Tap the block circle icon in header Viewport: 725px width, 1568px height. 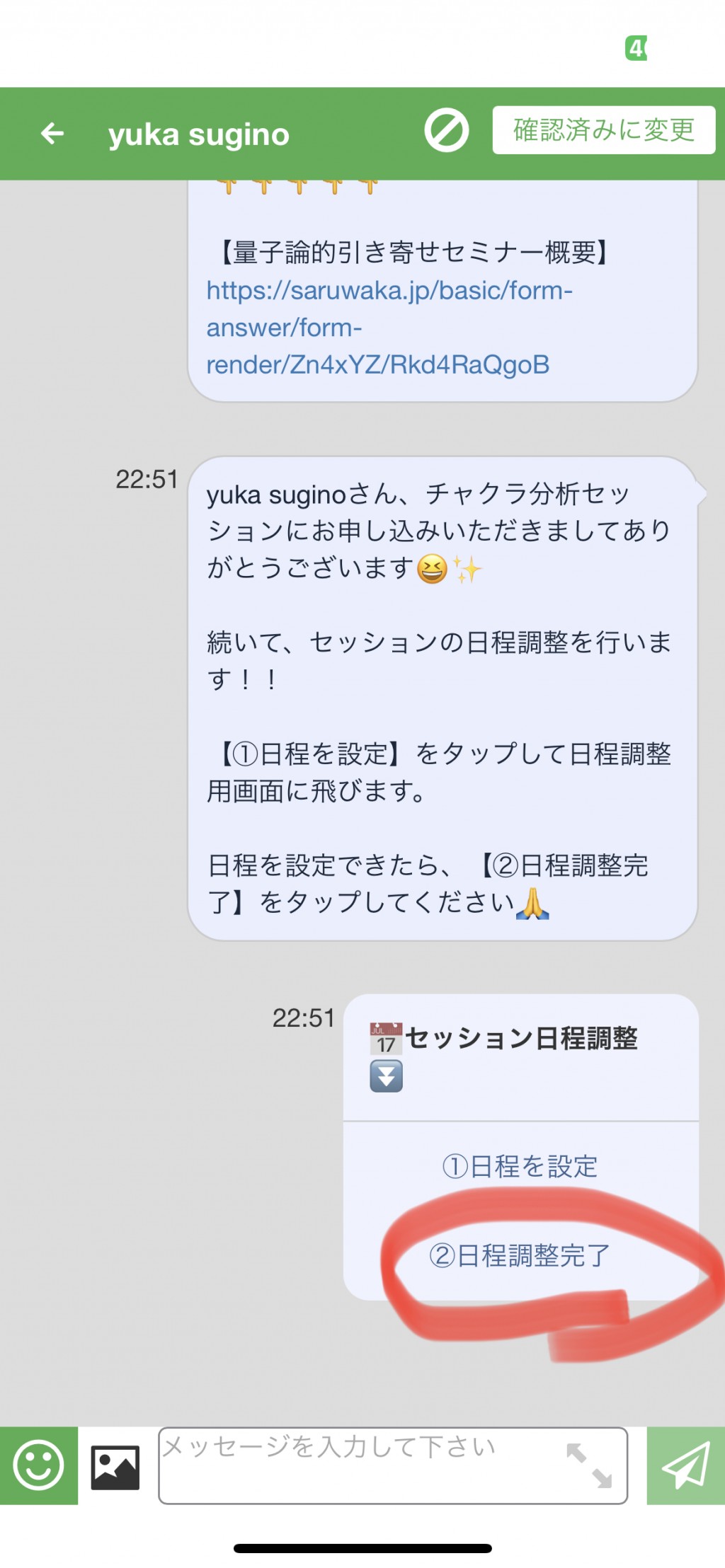tap(447, 130)
